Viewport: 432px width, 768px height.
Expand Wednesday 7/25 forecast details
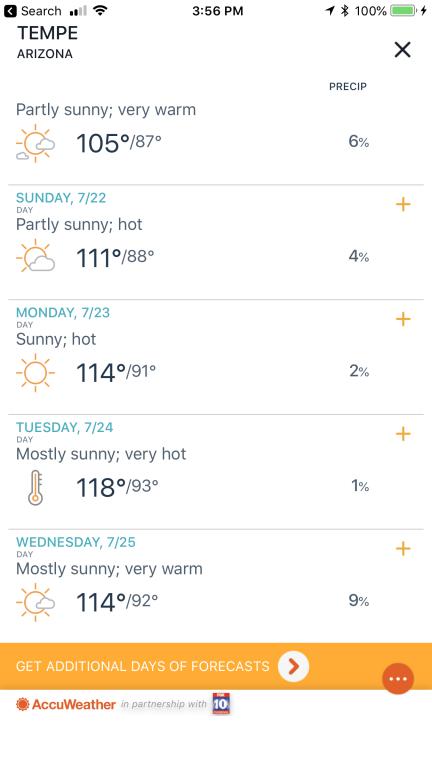[x=403, y=549]
